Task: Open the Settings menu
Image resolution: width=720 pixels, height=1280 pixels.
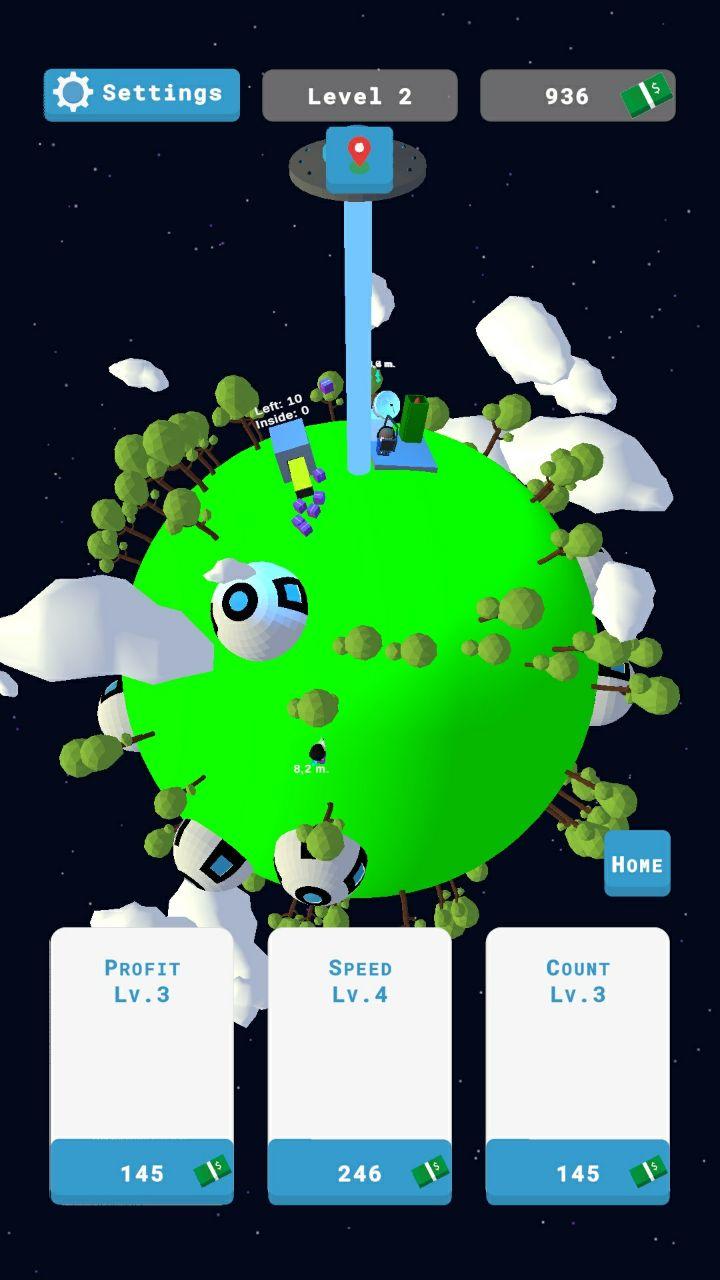Action: tap(141, 92)
